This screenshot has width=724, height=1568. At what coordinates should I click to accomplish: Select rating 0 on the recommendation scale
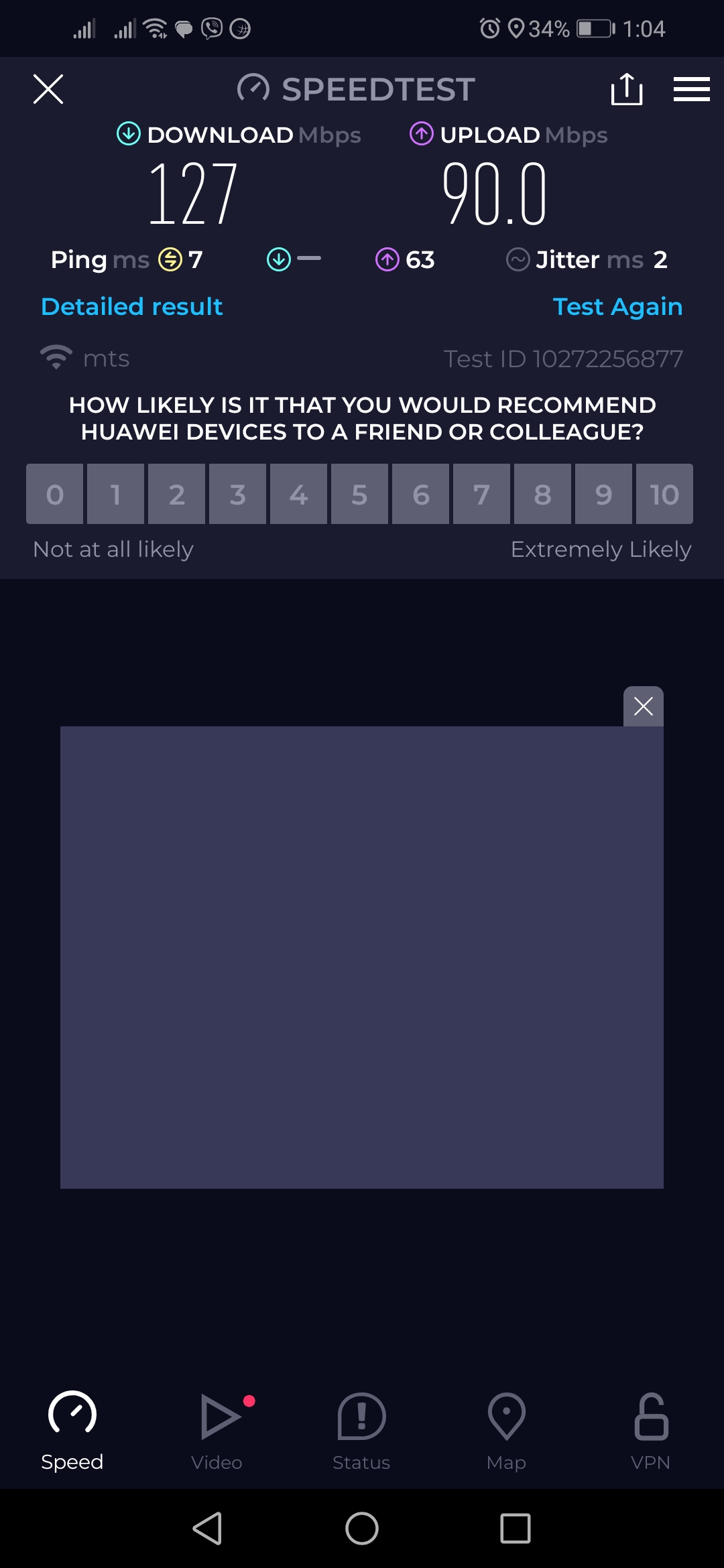click(x=55, y=495)
